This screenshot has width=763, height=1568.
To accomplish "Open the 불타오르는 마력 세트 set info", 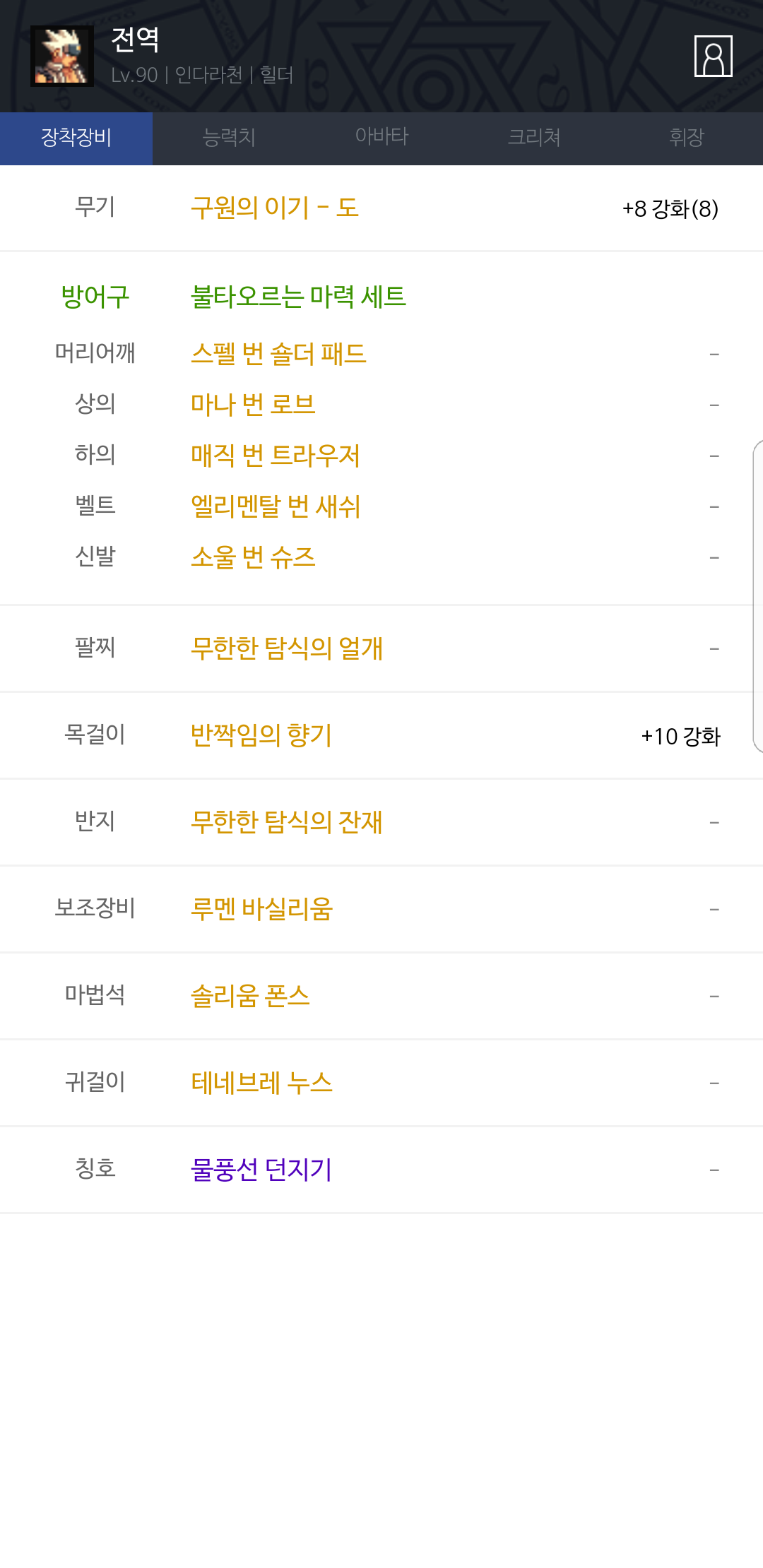I will [298, 297].
